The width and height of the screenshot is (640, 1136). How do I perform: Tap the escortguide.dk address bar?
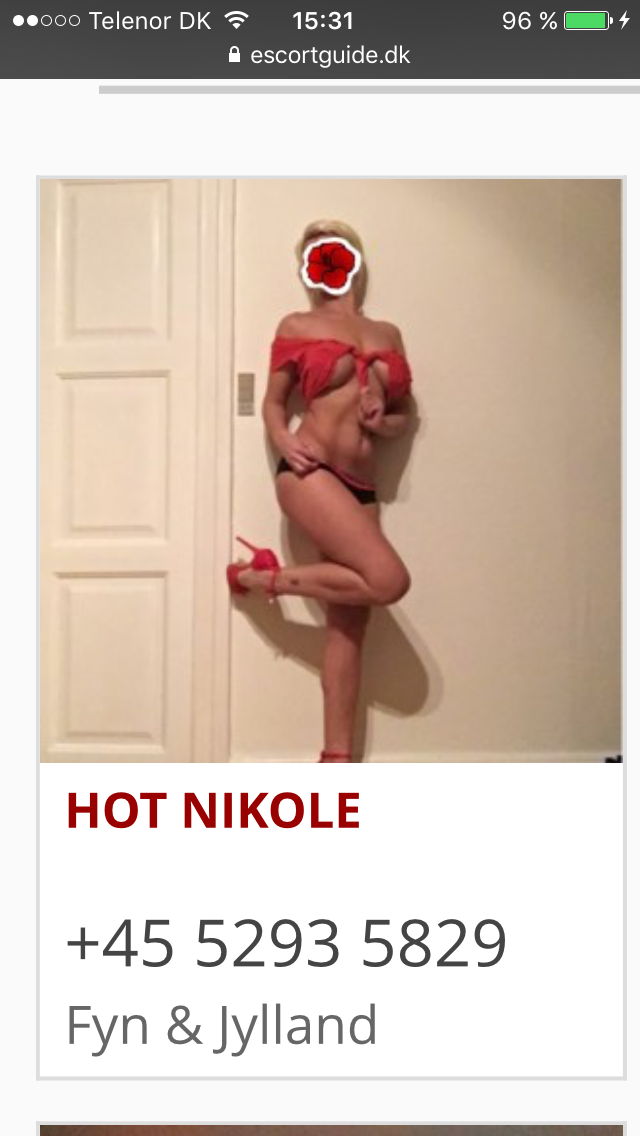tap(320, 55)
